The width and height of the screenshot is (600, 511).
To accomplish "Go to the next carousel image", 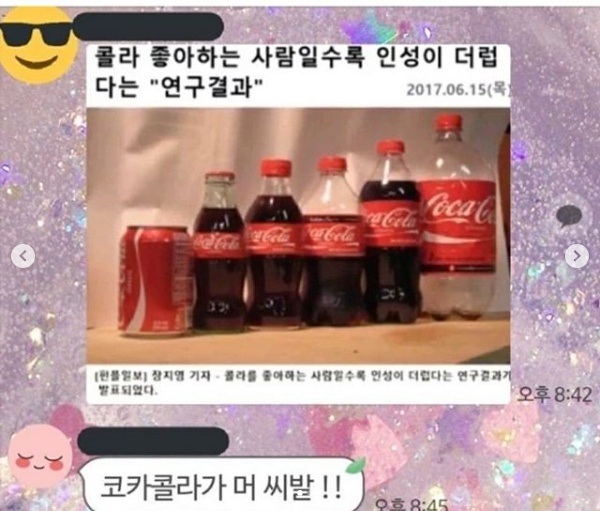I will point(576,256).
